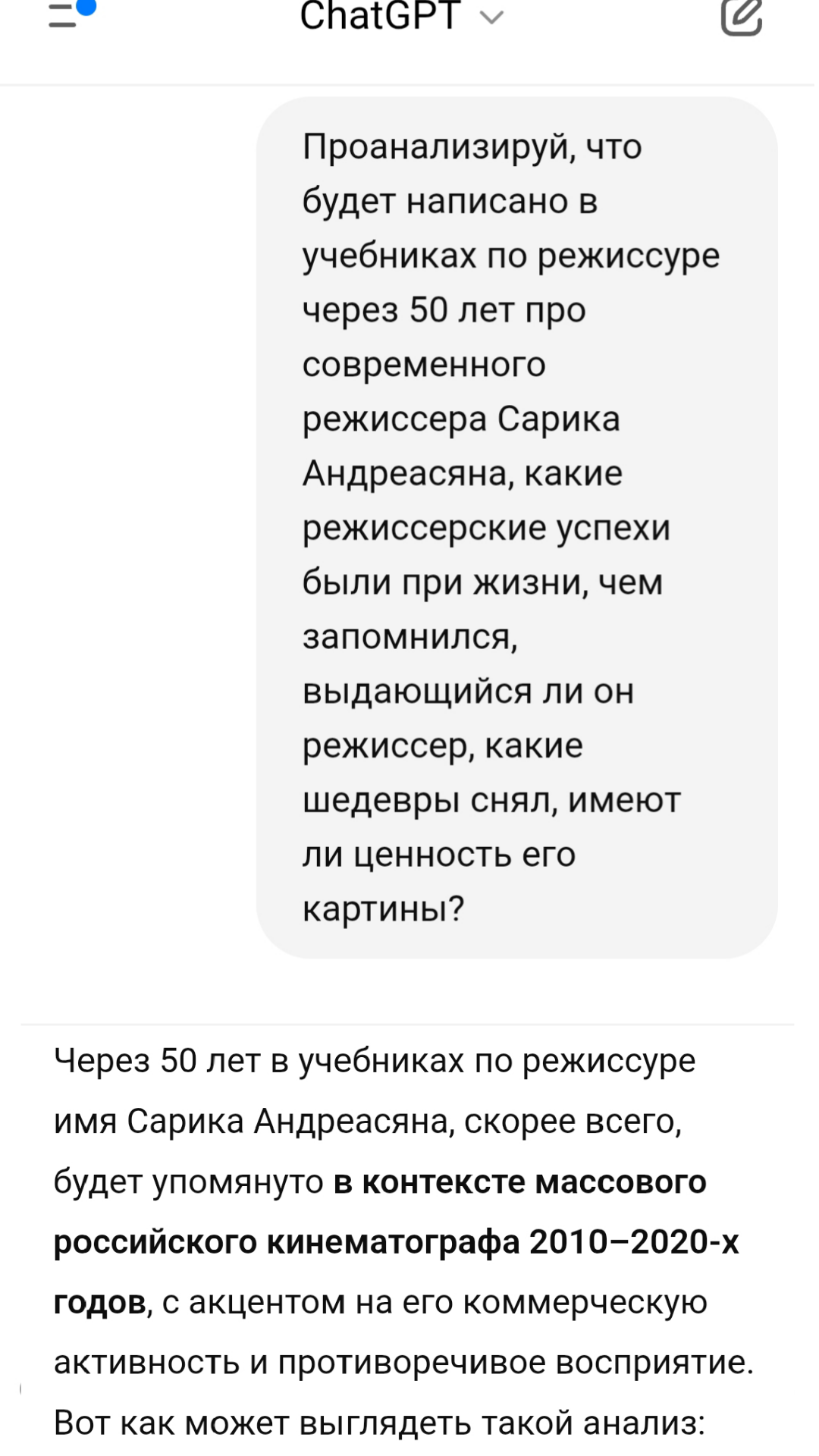Start a new chat
The height and width of the screenshot is (1456, 819).
tap(741, 17)
